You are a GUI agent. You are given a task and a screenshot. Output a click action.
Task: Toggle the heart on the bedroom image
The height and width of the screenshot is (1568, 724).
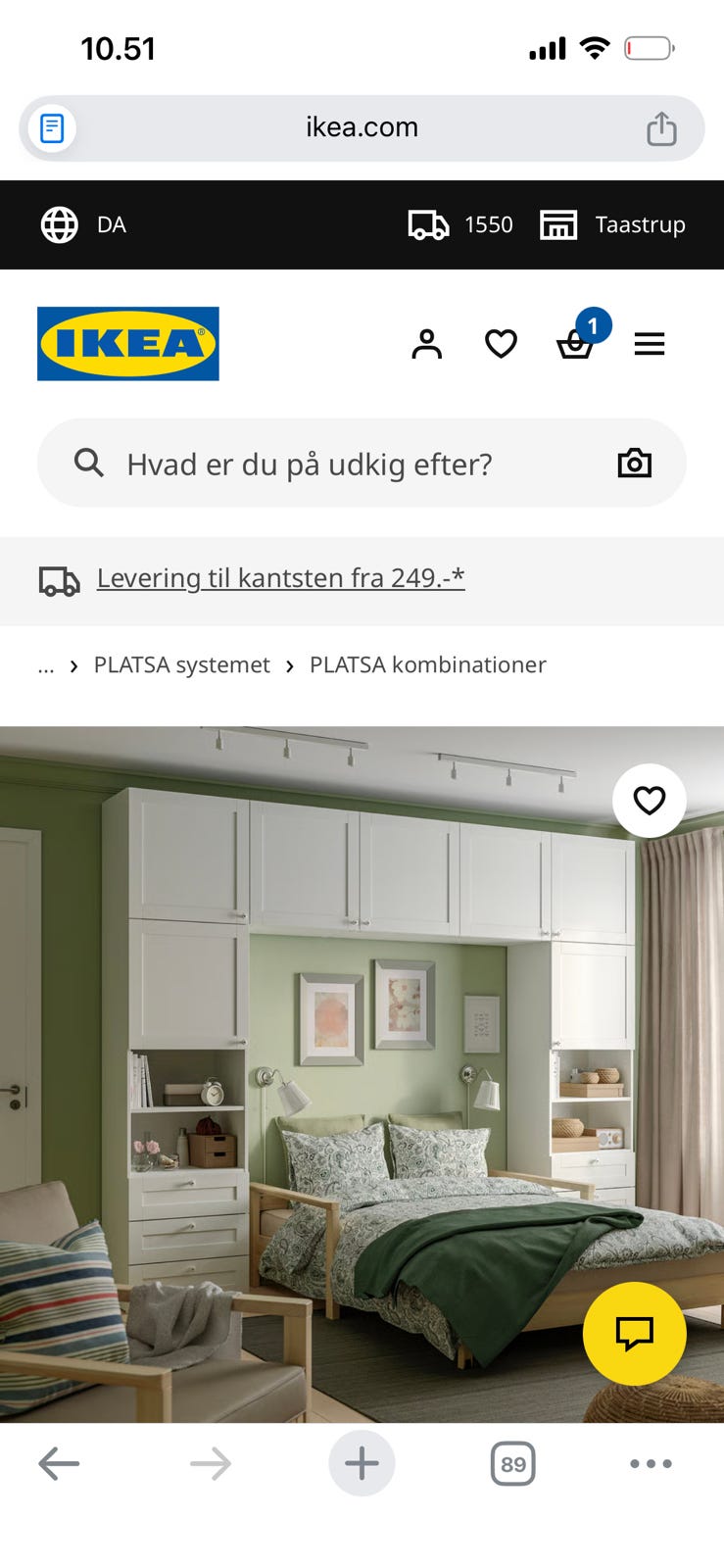pos(650,801)
